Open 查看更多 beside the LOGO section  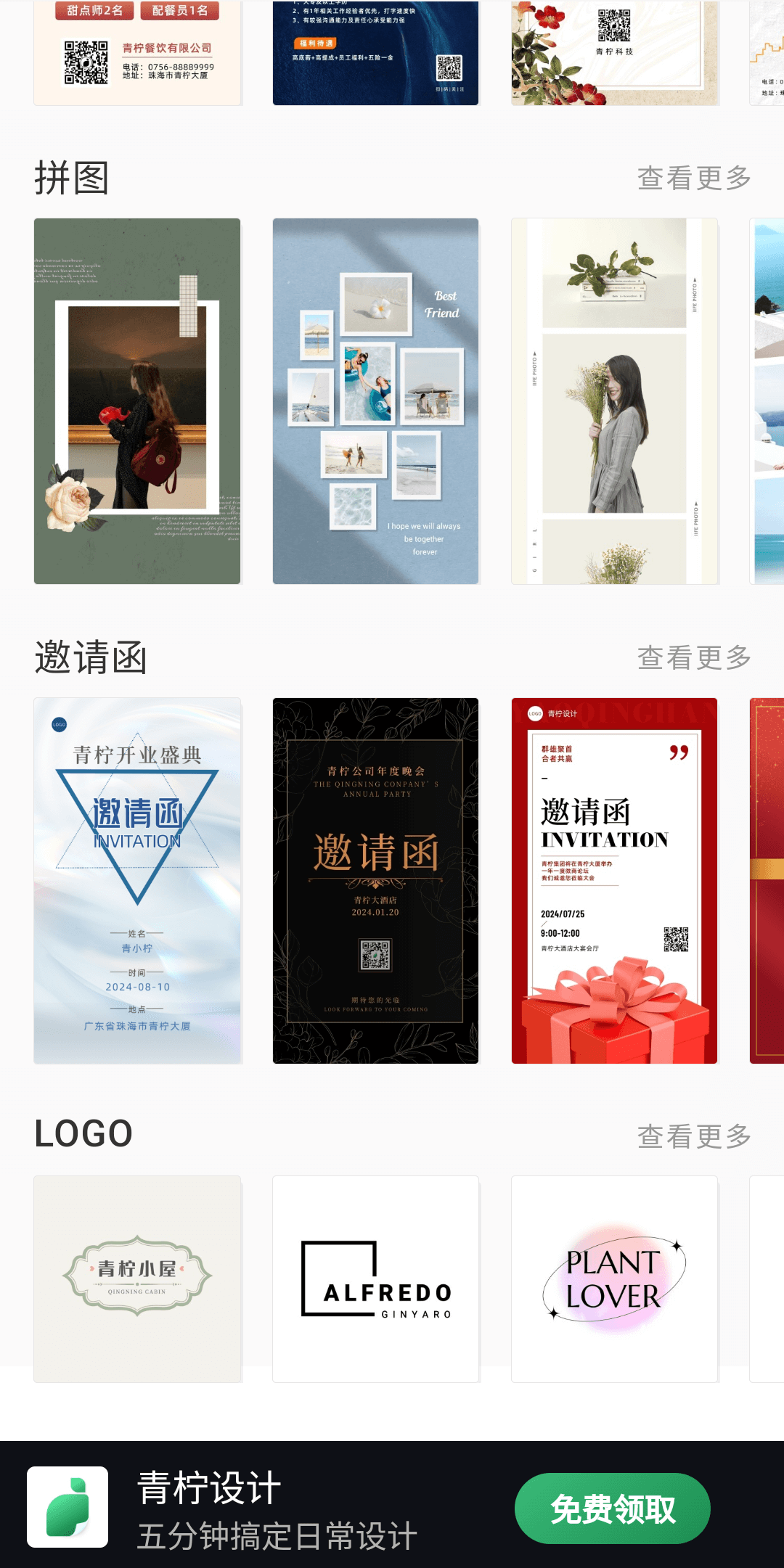click(x=694, y=1136)
